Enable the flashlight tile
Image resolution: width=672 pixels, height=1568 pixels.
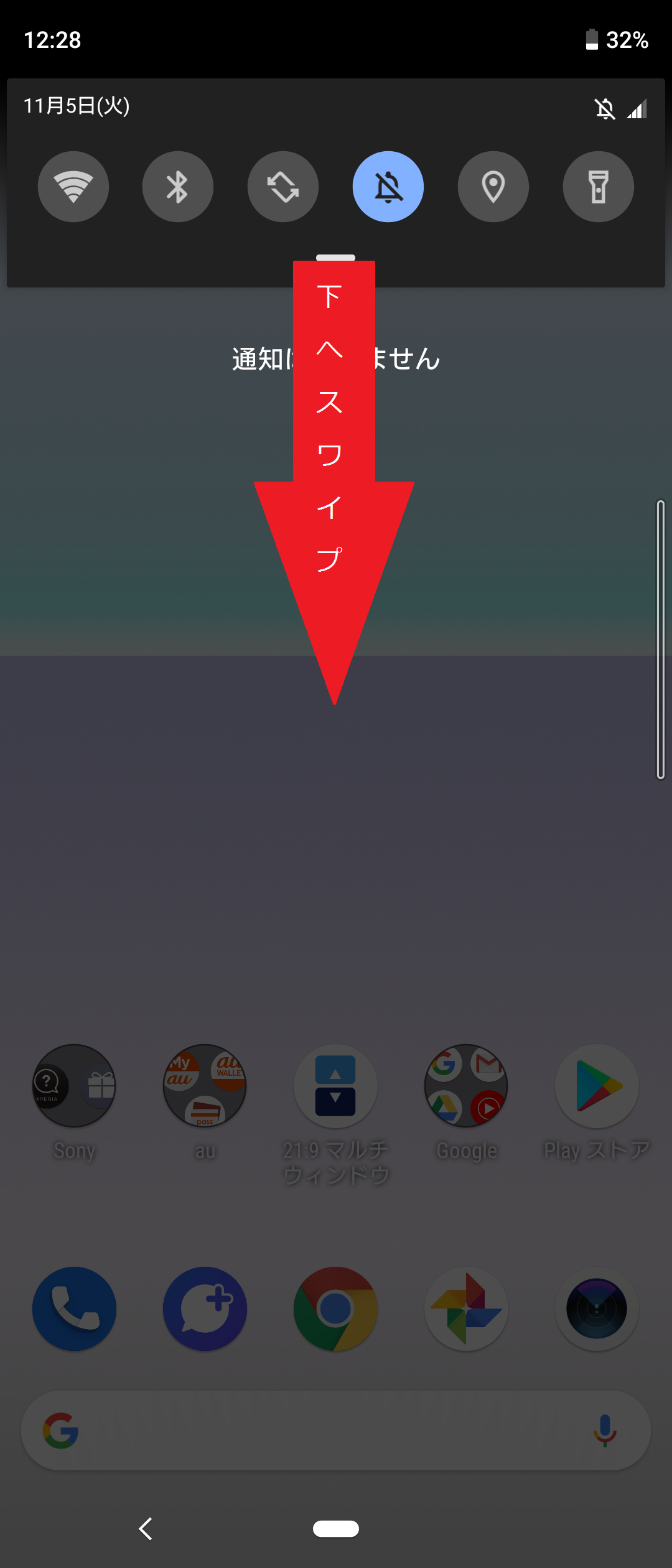[x=598, y=186]
